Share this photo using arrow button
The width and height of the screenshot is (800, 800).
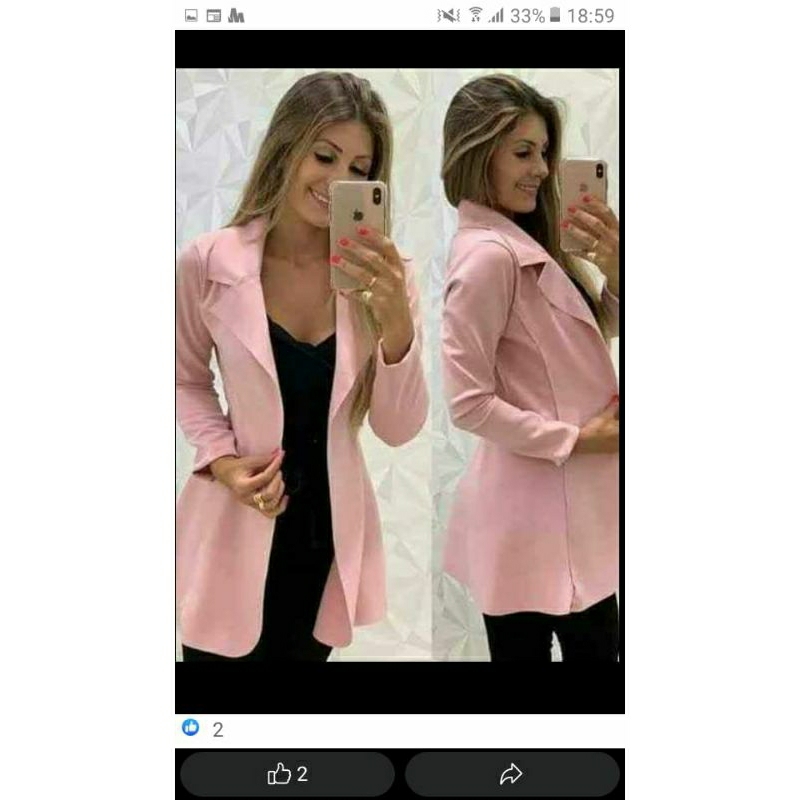tap(512, 773)
